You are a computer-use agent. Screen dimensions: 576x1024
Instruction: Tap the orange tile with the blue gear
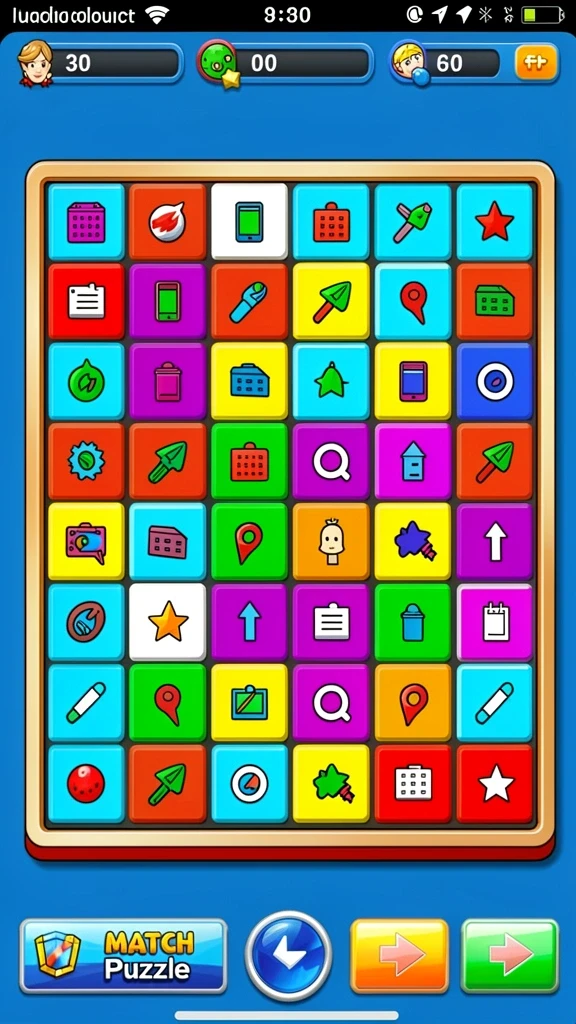click(86, 462)
